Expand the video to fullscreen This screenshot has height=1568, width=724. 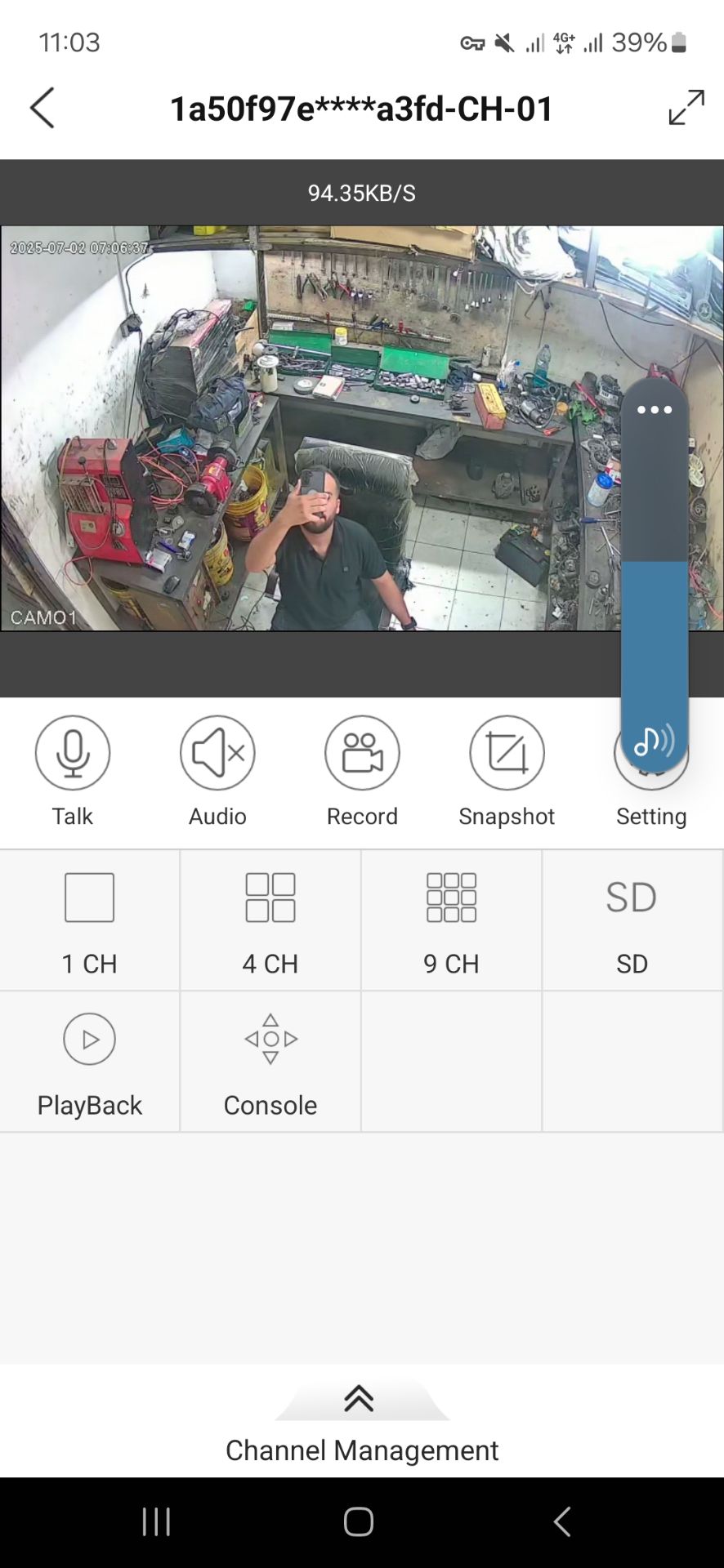(x=686, y=108)
